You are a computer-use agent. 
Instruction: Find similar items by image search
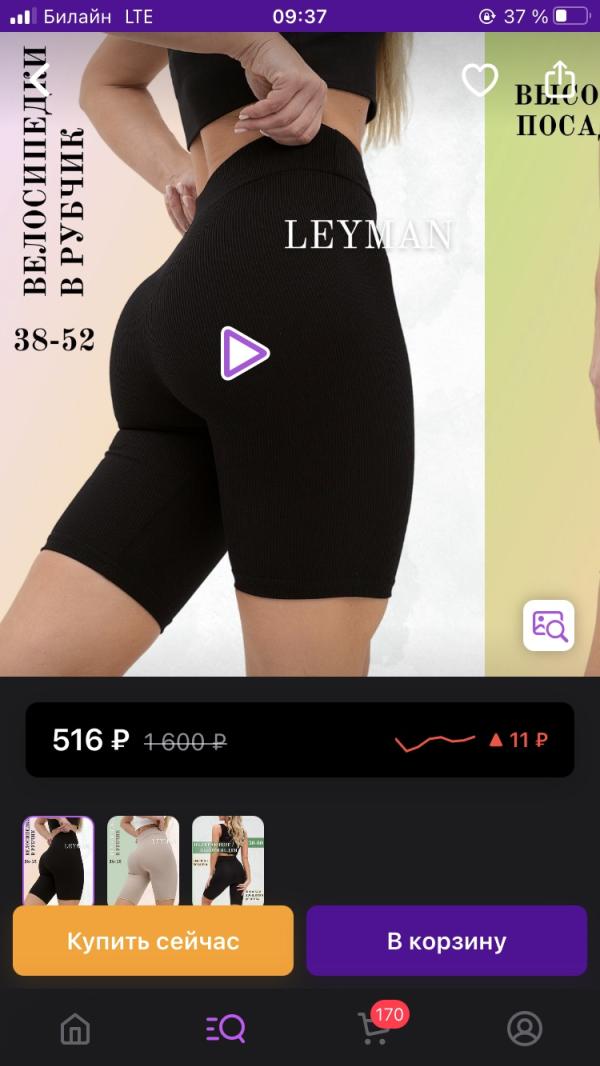[x=549, y=626]
